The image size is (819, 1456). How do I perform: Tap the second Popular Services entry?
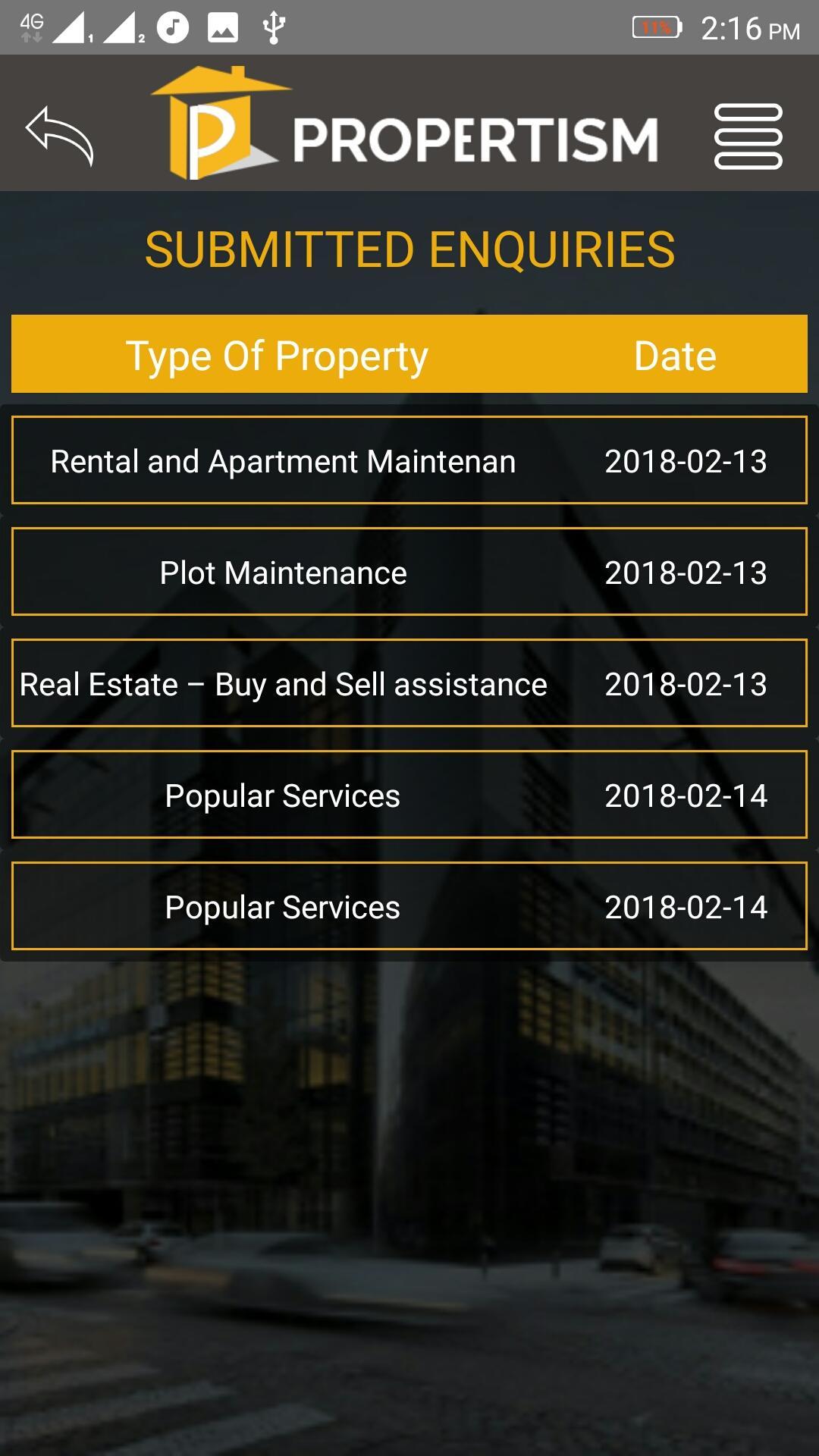[x=409, y=906]
